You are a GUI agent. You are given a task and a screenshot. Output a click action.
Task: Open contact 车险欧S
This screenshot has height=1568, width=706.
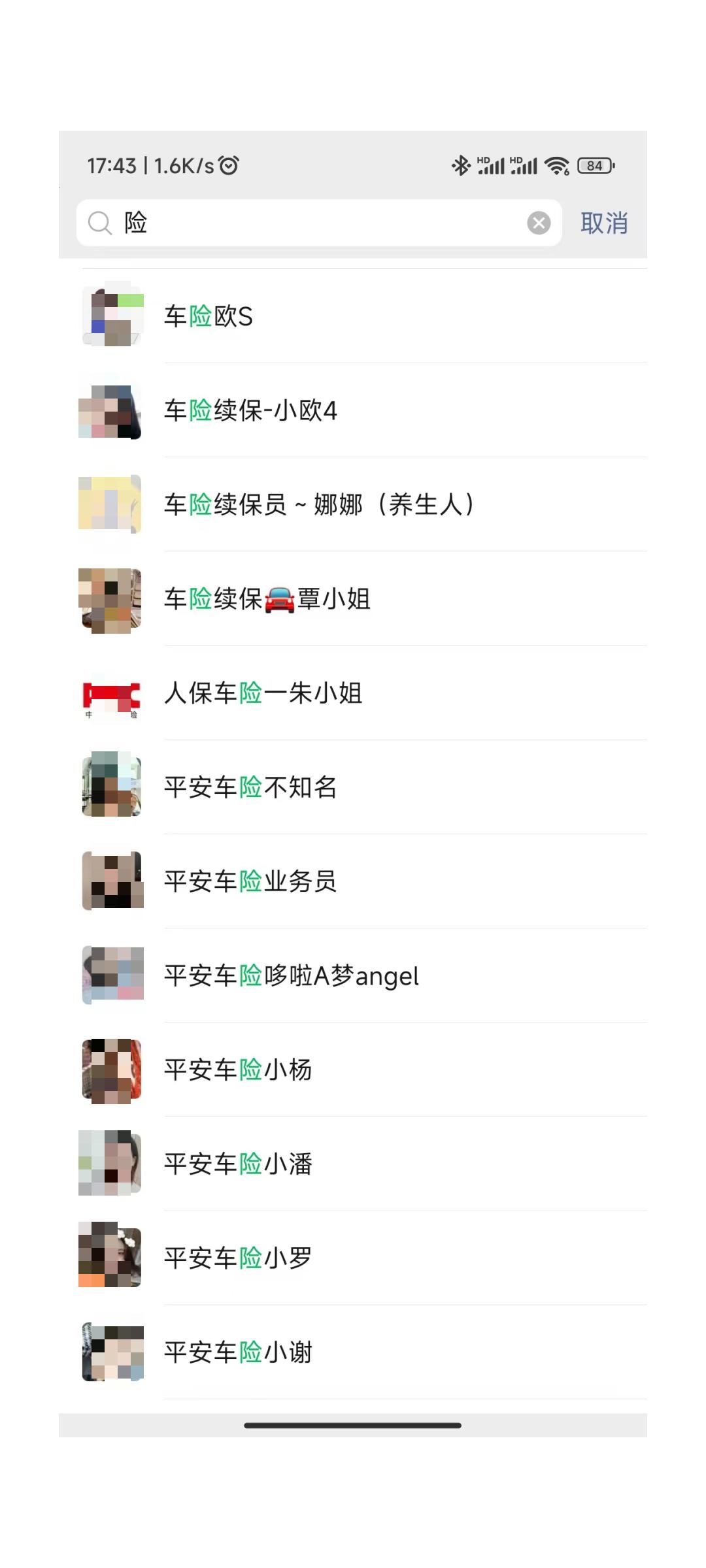pyautogui.click(x=353, y=316)
